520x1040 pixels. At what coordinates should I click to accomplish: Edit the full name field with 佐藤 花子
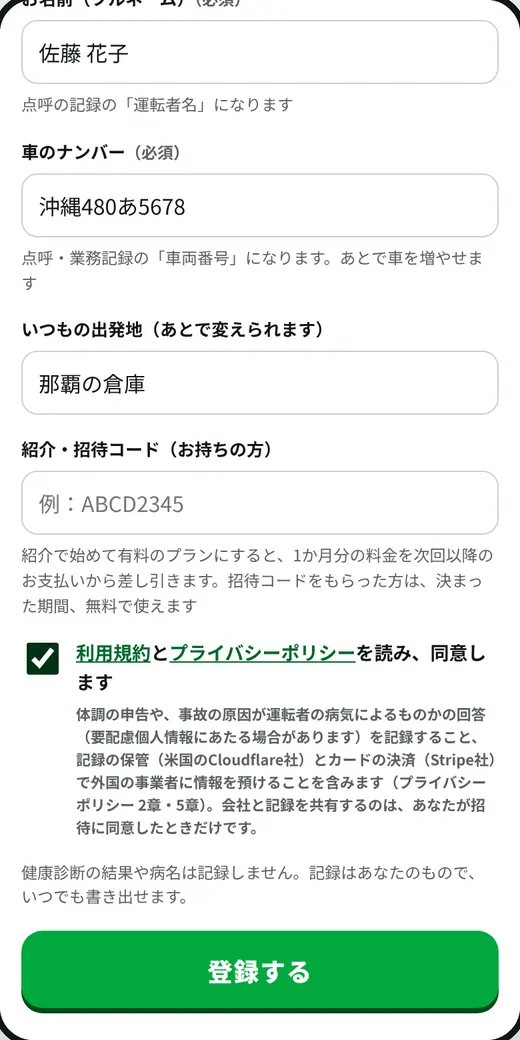tap(259, 52)
